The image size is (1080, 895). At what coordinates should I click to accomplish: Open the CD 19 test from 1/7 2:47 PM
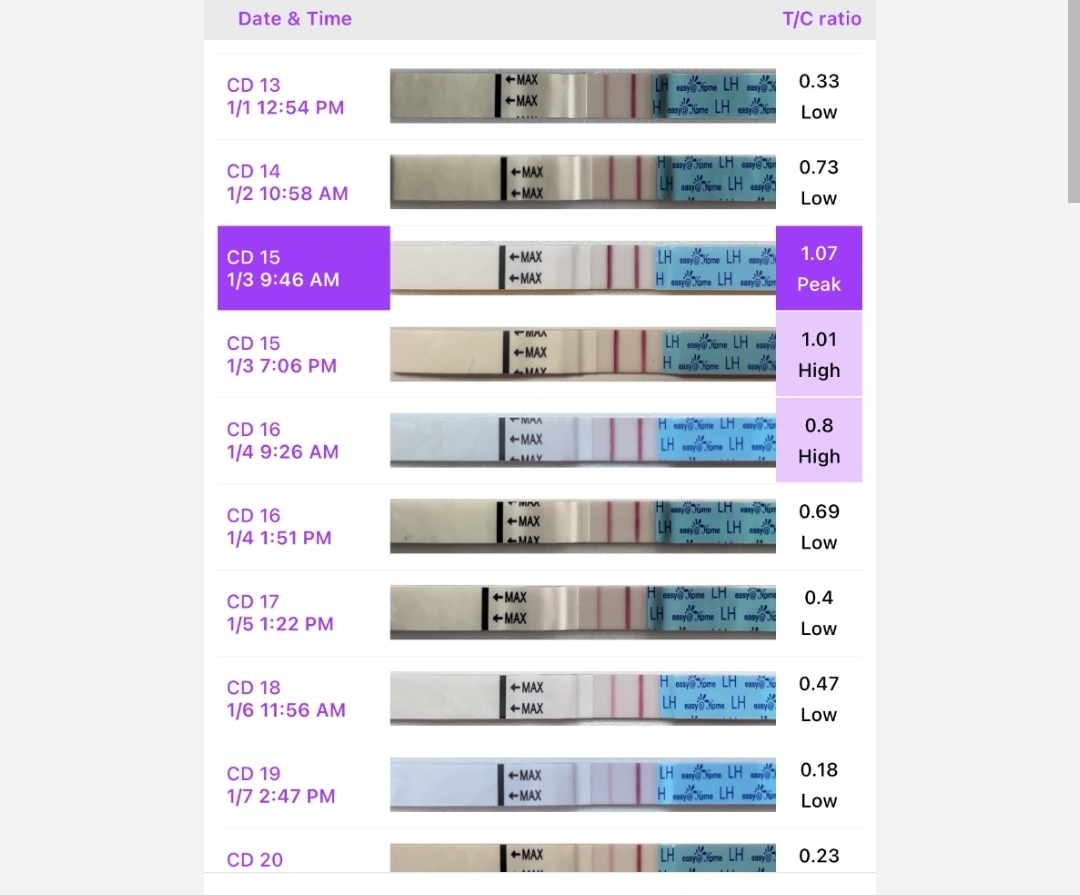(540, 784)
